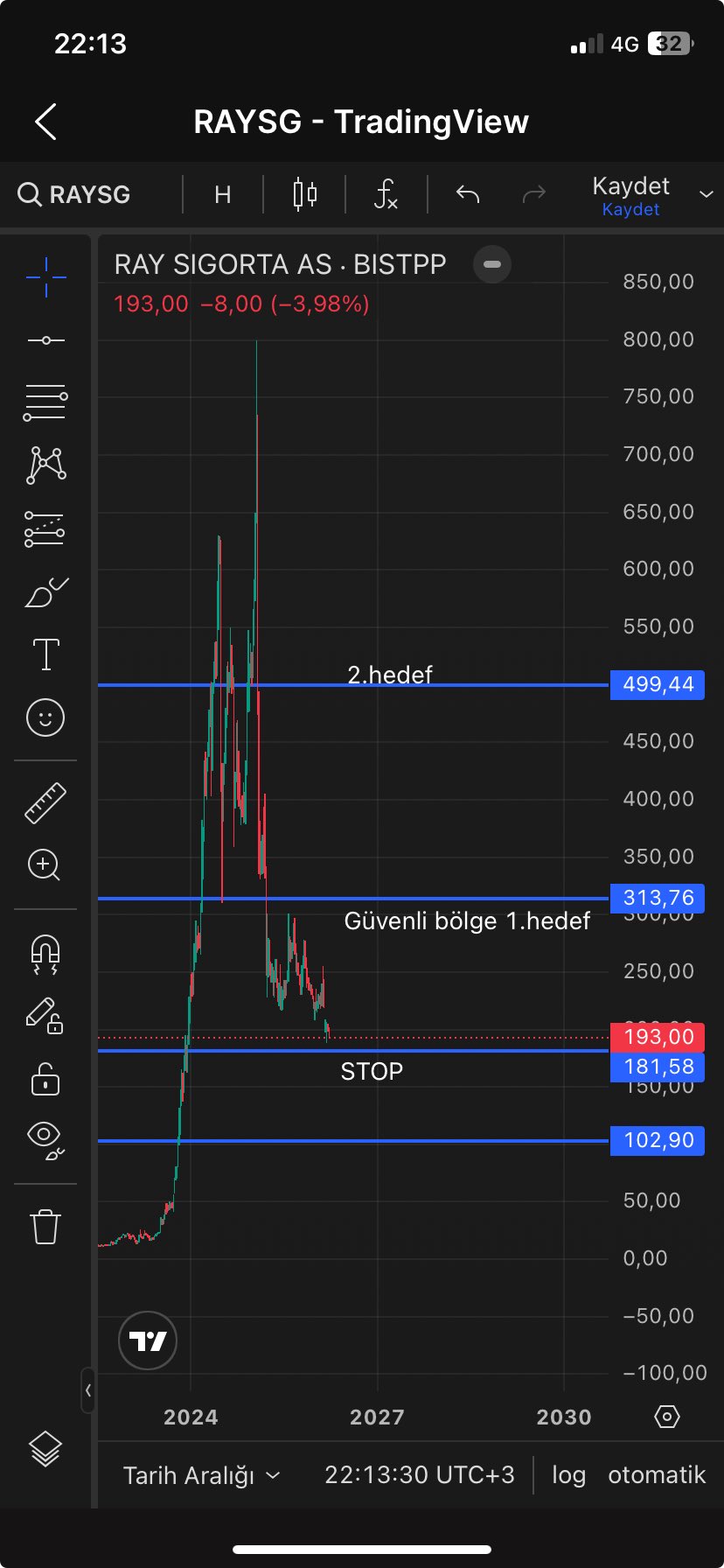Change the H chart interval
This screenshot has width=724, height=1568.
pyautogui.click(x=223, y=194)
